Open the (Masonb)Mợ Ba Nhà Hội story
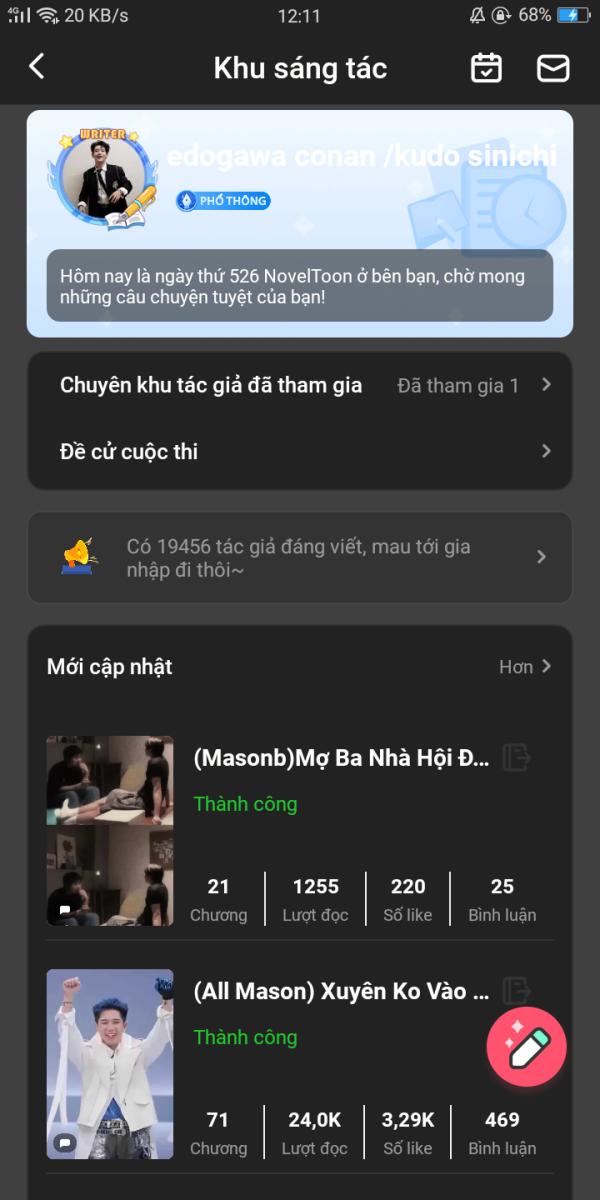Image resolution: width=600 pixels, height=1200 pixels. click(x=340, y=759)
